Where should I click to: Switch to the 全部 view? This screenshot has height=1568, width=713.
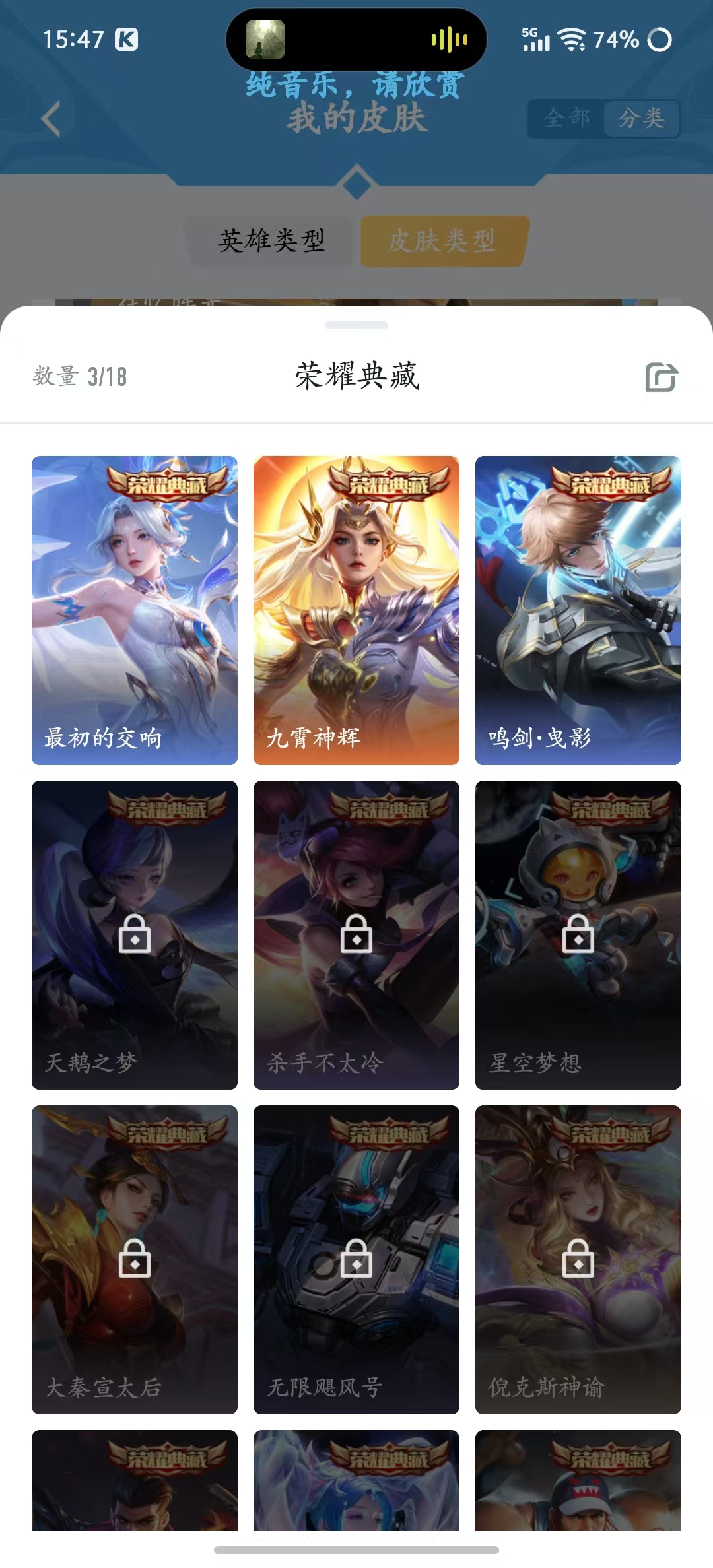pos(566,119)
